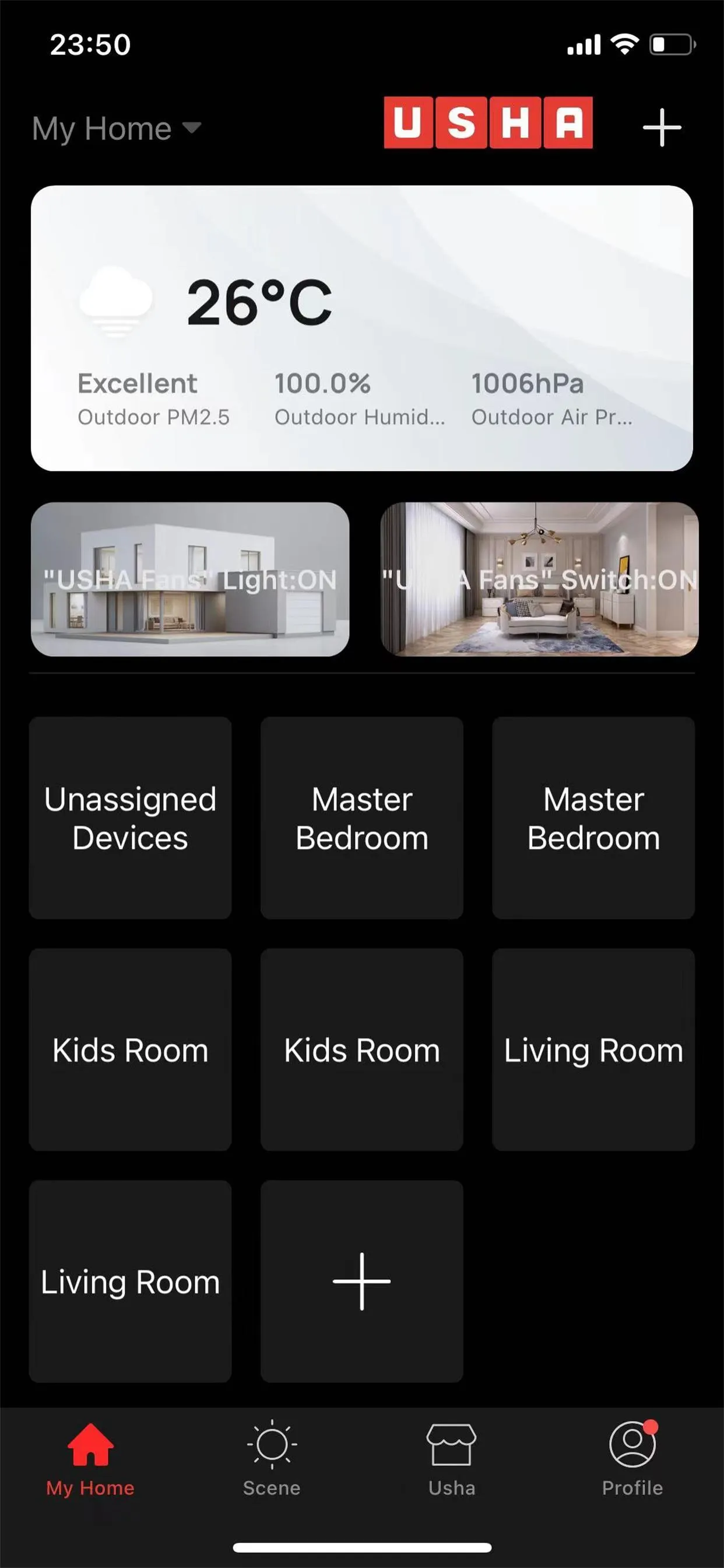This screenshot has width=724, height=1568.
Task: Open the Living Room tile
Action: pos(593,1049)
